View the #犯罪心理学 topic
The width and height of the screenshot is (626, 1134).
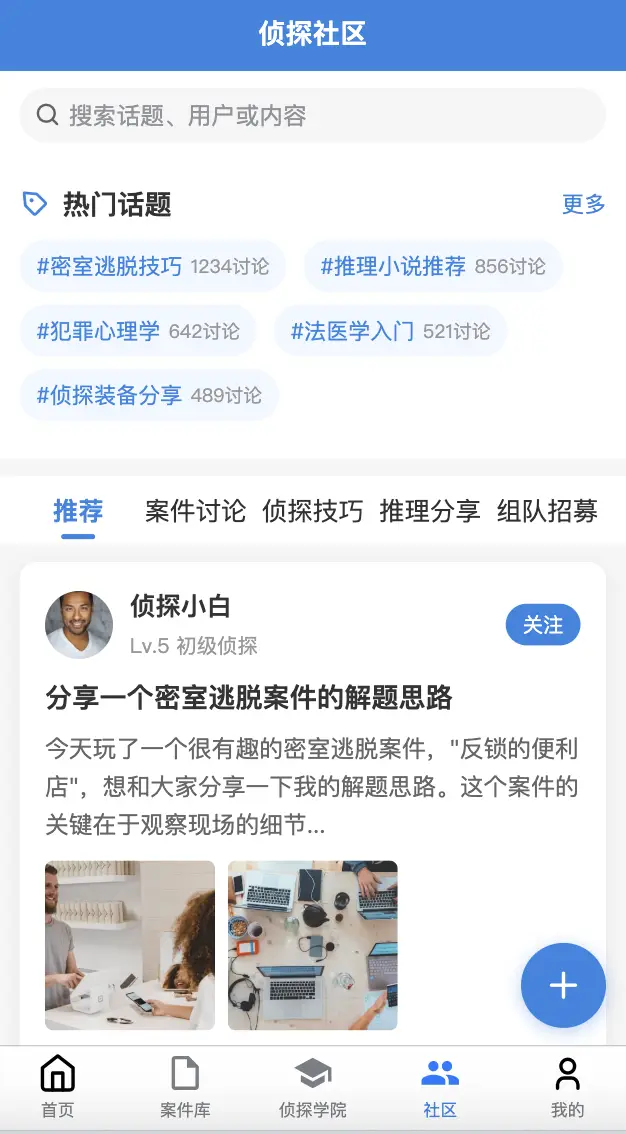pyautogui.click(x=138, y=331)
